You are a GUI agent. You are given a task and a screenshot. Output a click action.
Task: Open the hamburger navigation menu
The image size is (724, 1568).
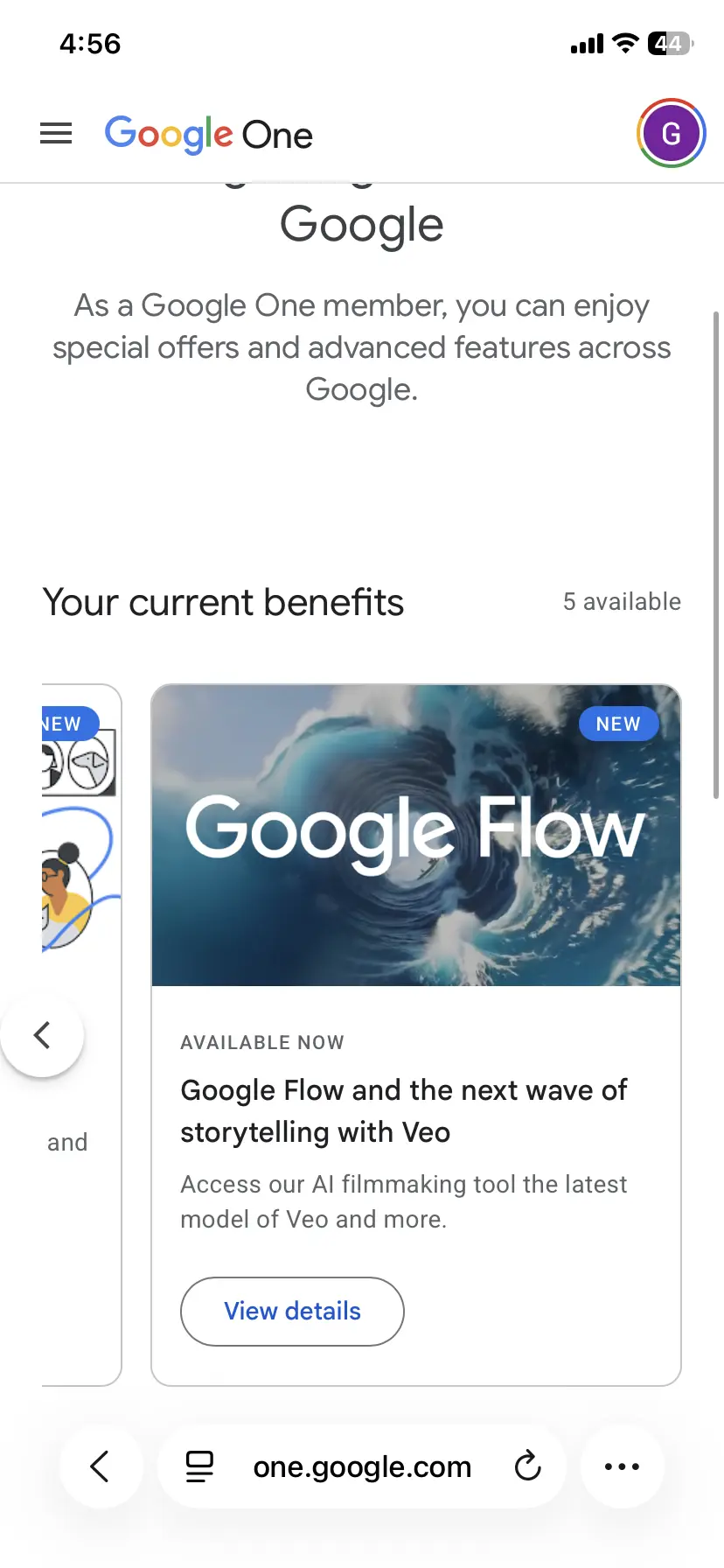click(x=56, y=134)
